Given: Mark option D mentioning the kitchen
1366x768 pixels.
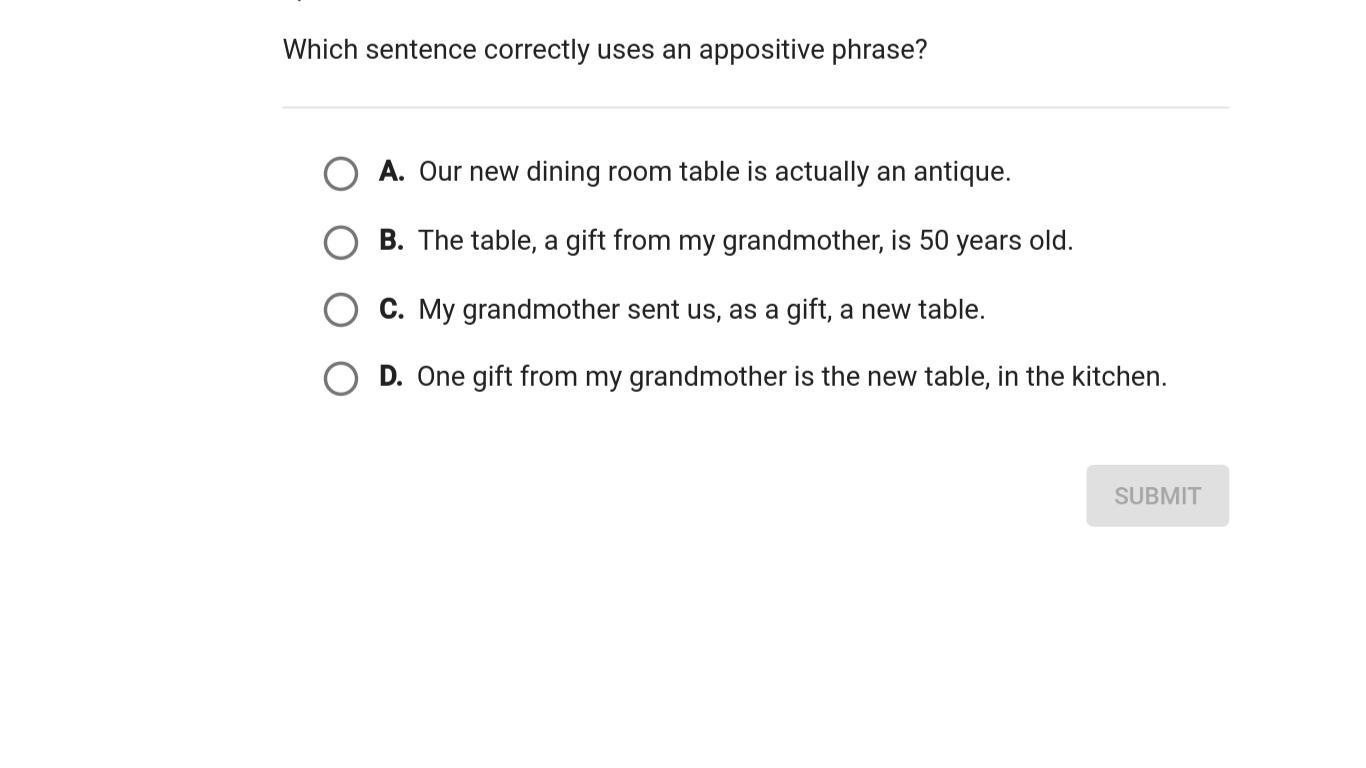Looking at the screenshot, I should [341, 378].
